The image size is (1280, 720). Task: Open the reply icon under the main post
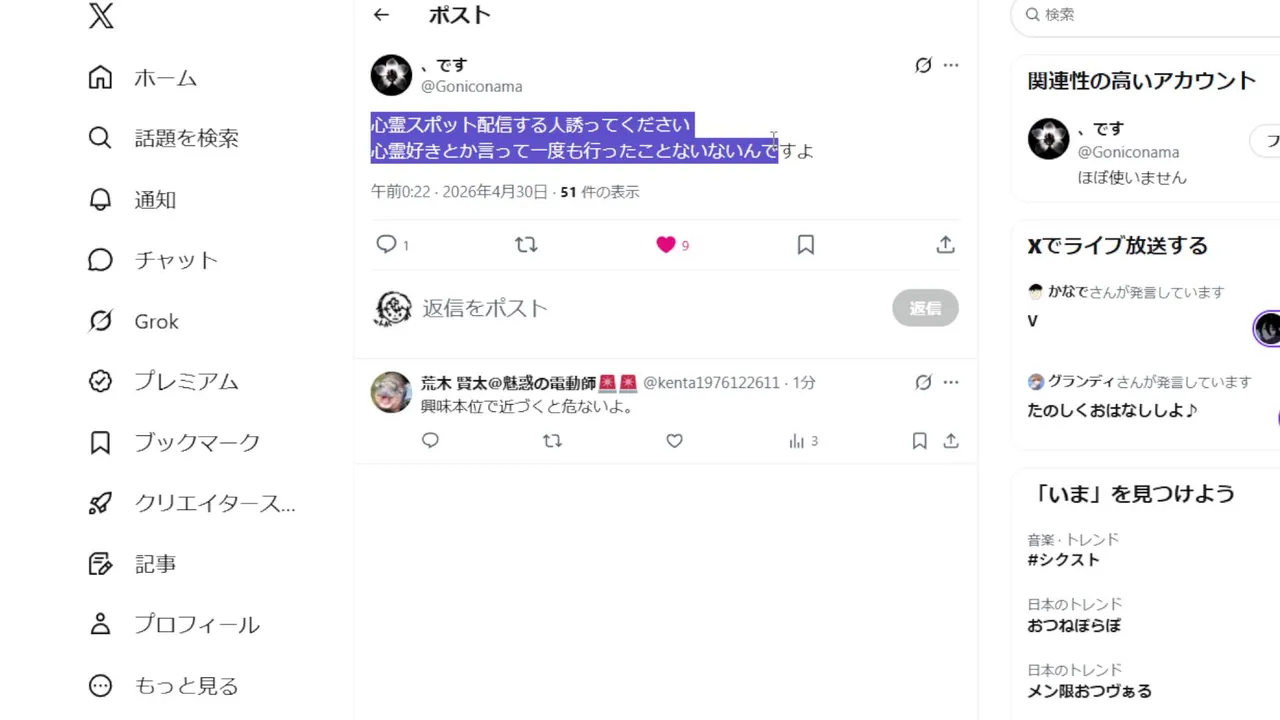tap(387, 245)
